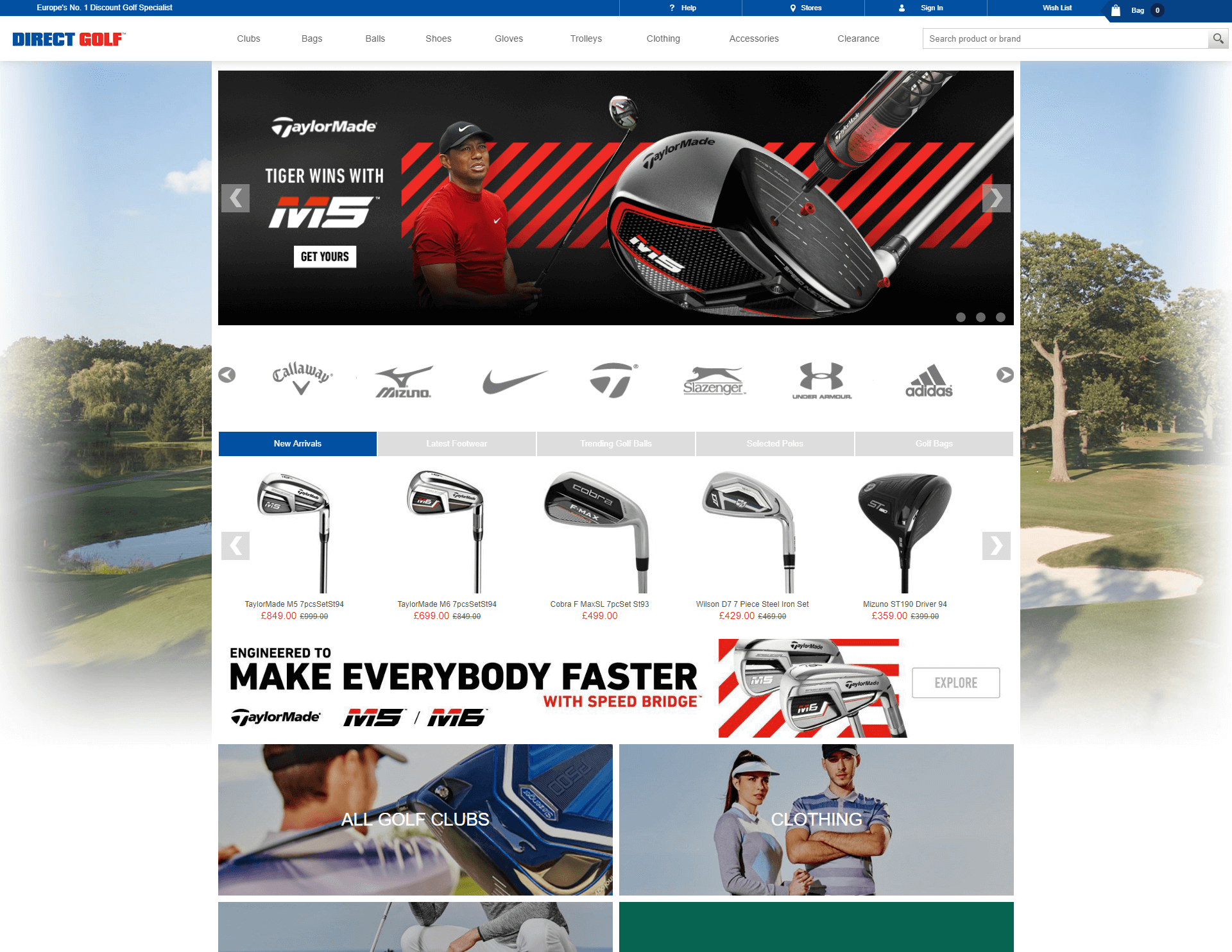This screenshot has height=952, width=1232.
Task: Advance hero banner with next arrow
Action: (996, 198)
